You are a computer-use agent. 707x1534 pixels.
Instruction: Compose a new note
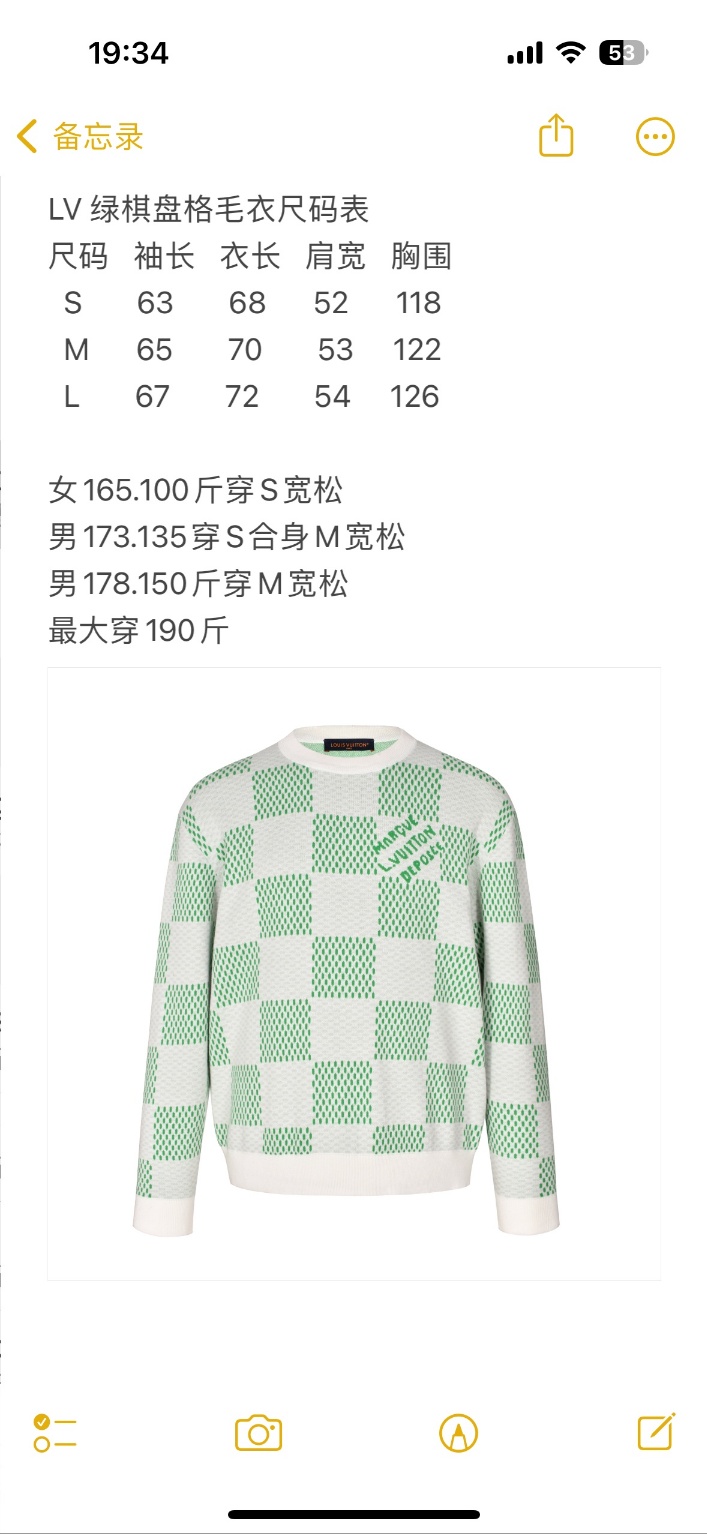pos(656,1432)
